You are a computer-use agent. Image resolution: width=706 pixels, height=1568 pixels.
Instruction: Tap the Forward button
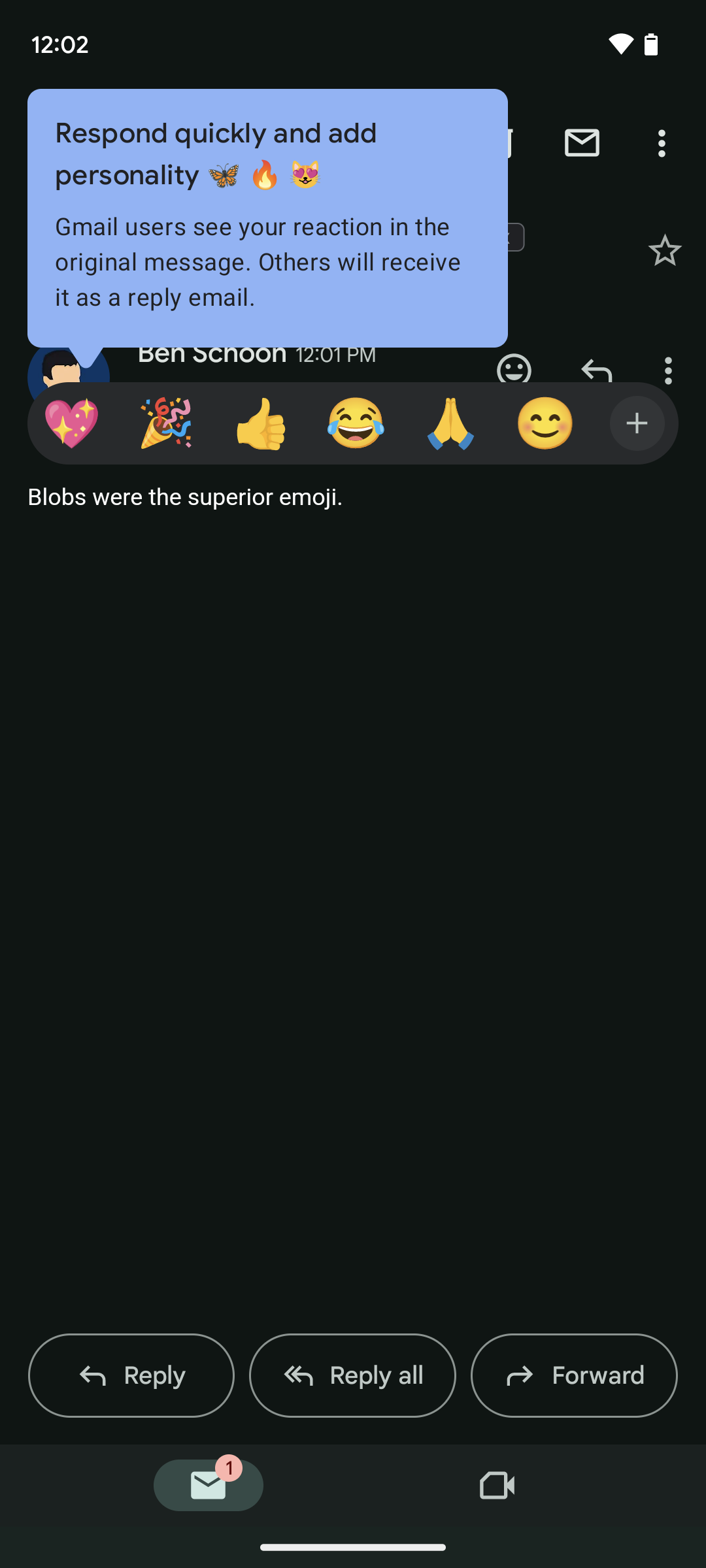(573, 1375)
